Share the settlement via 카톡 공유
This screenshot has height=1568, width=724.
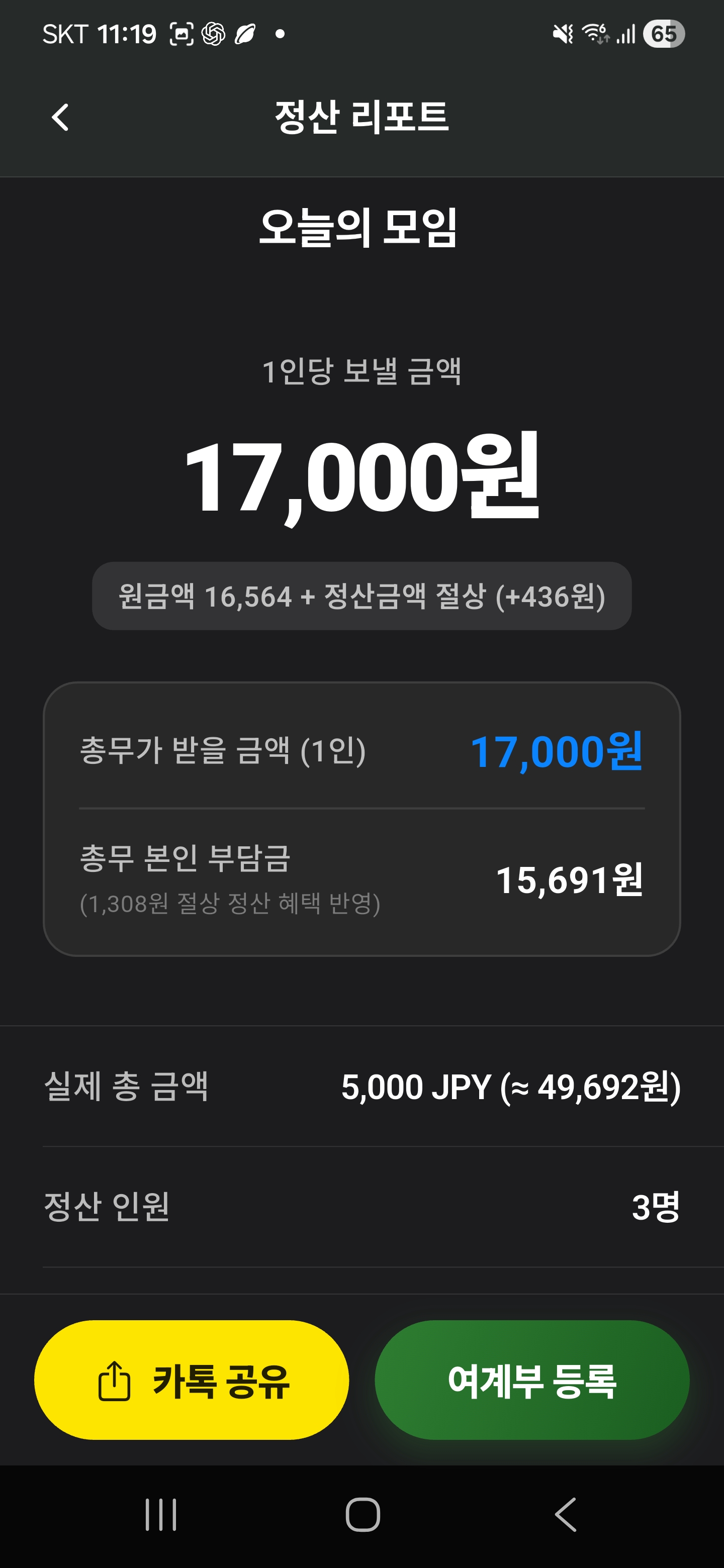pos(192,1381)
